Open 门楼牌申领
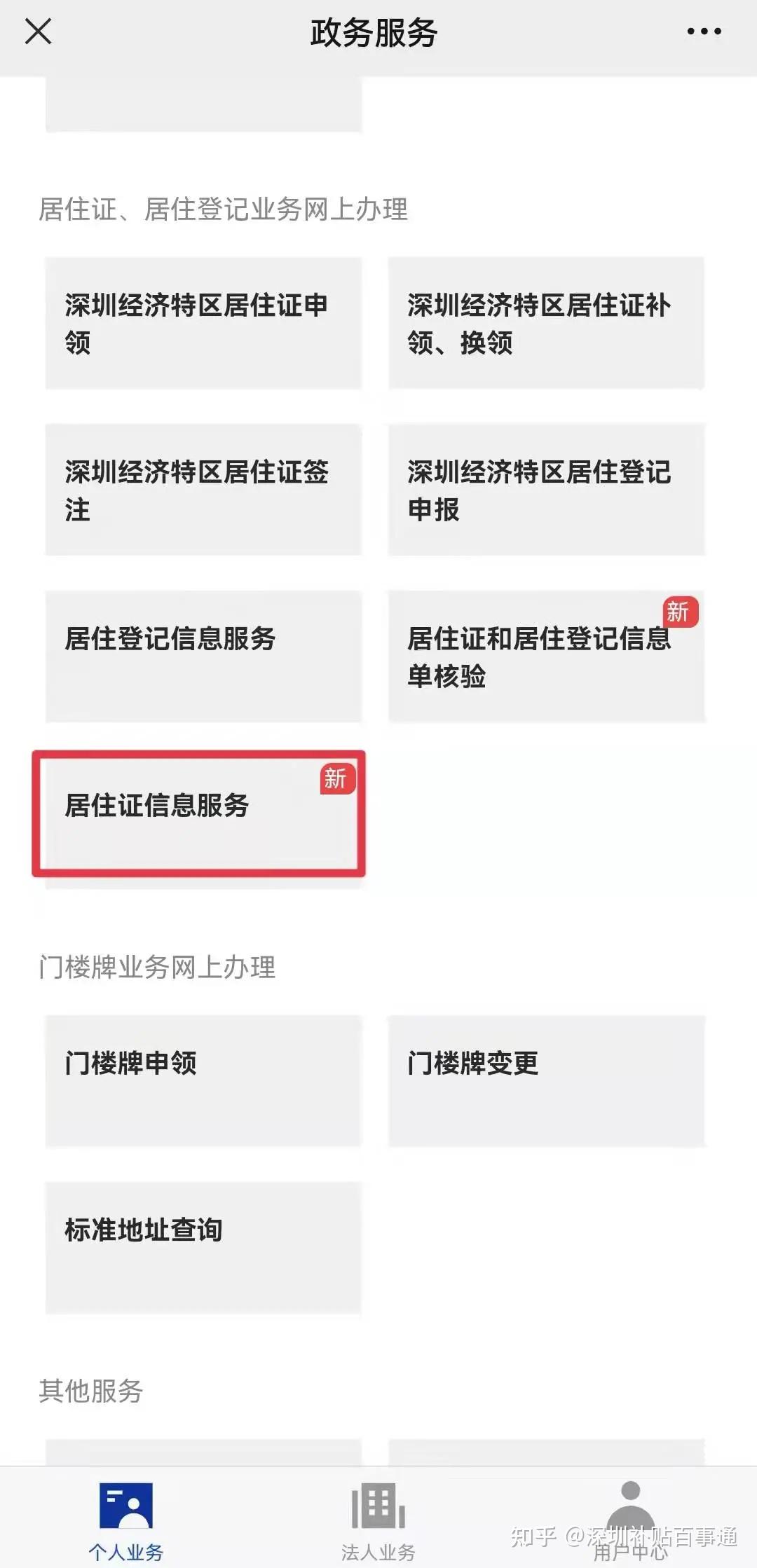Viewport: 757px width, 1568px height. 203,1081
